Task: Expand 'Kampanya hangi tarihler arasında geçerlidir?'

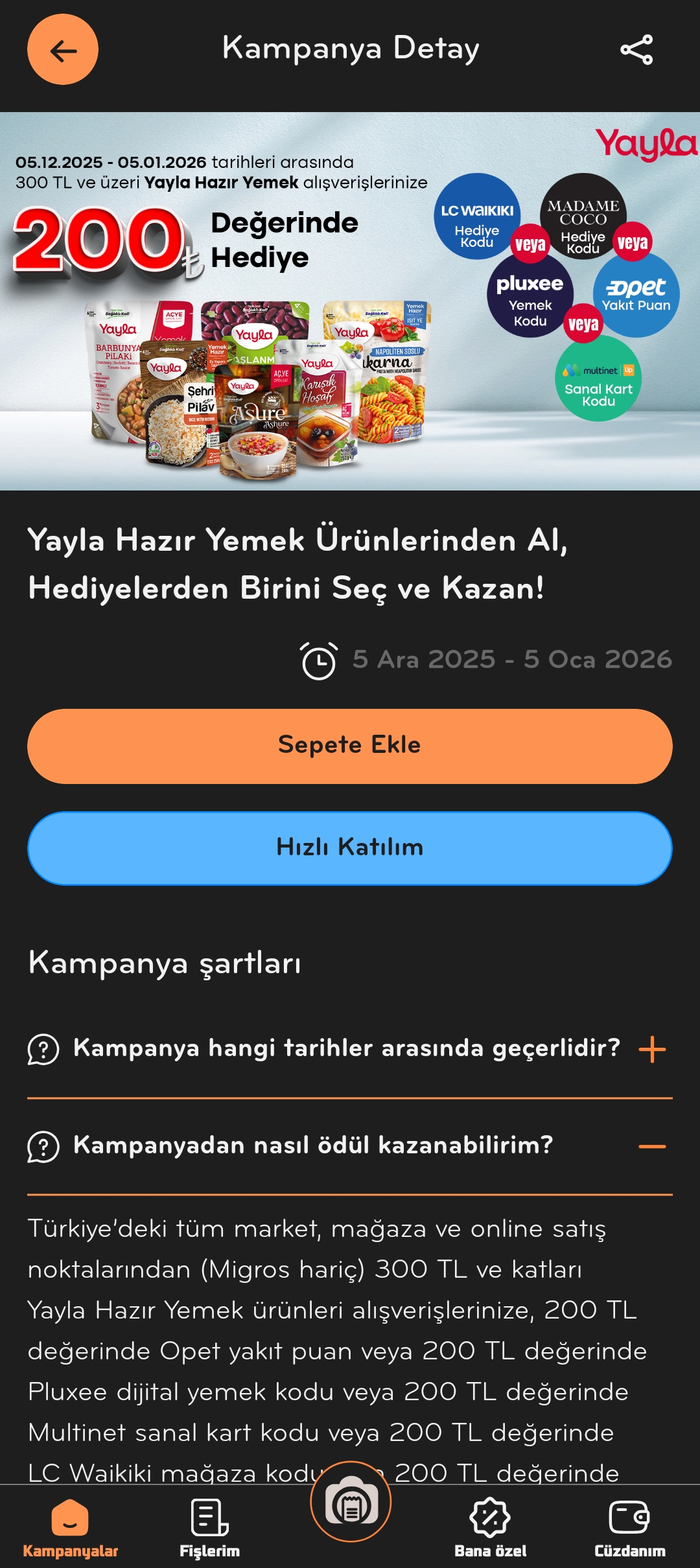Action: [x=651, y=1049]
